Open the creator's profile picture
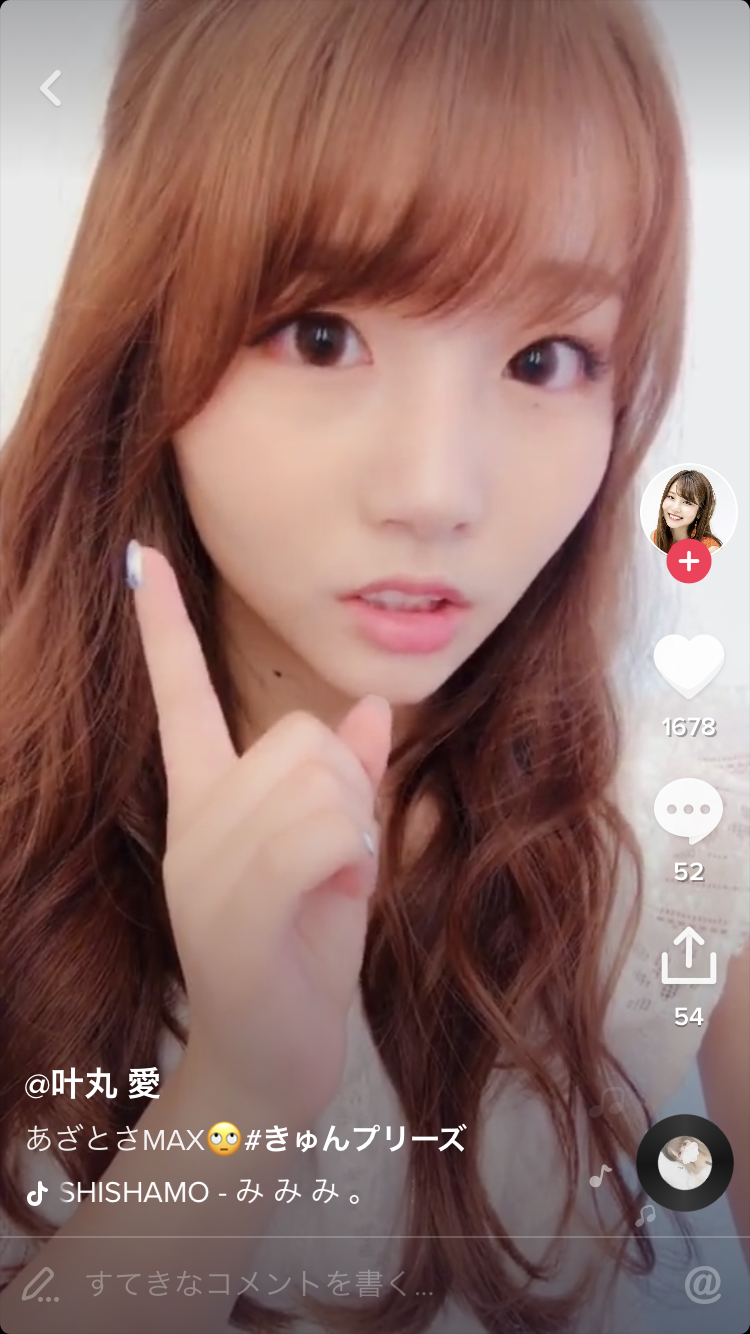Viewport: 750px width, 1334px height. (688, 510)
